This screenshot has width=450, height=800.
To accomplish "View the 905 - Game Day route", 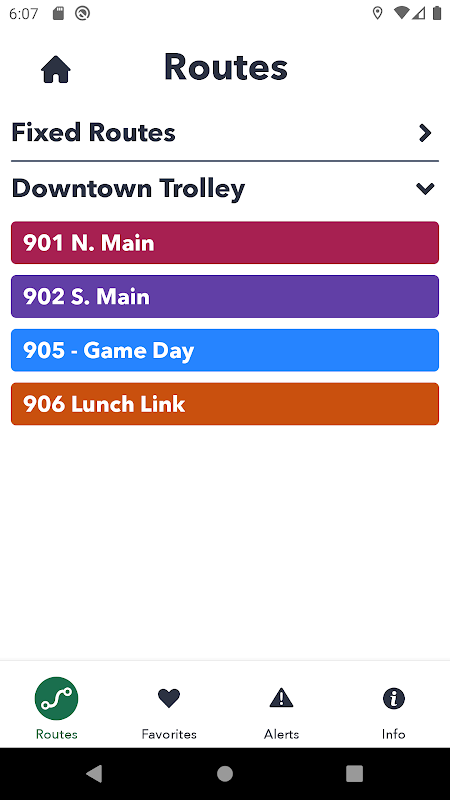I will (x=224, y=351).
